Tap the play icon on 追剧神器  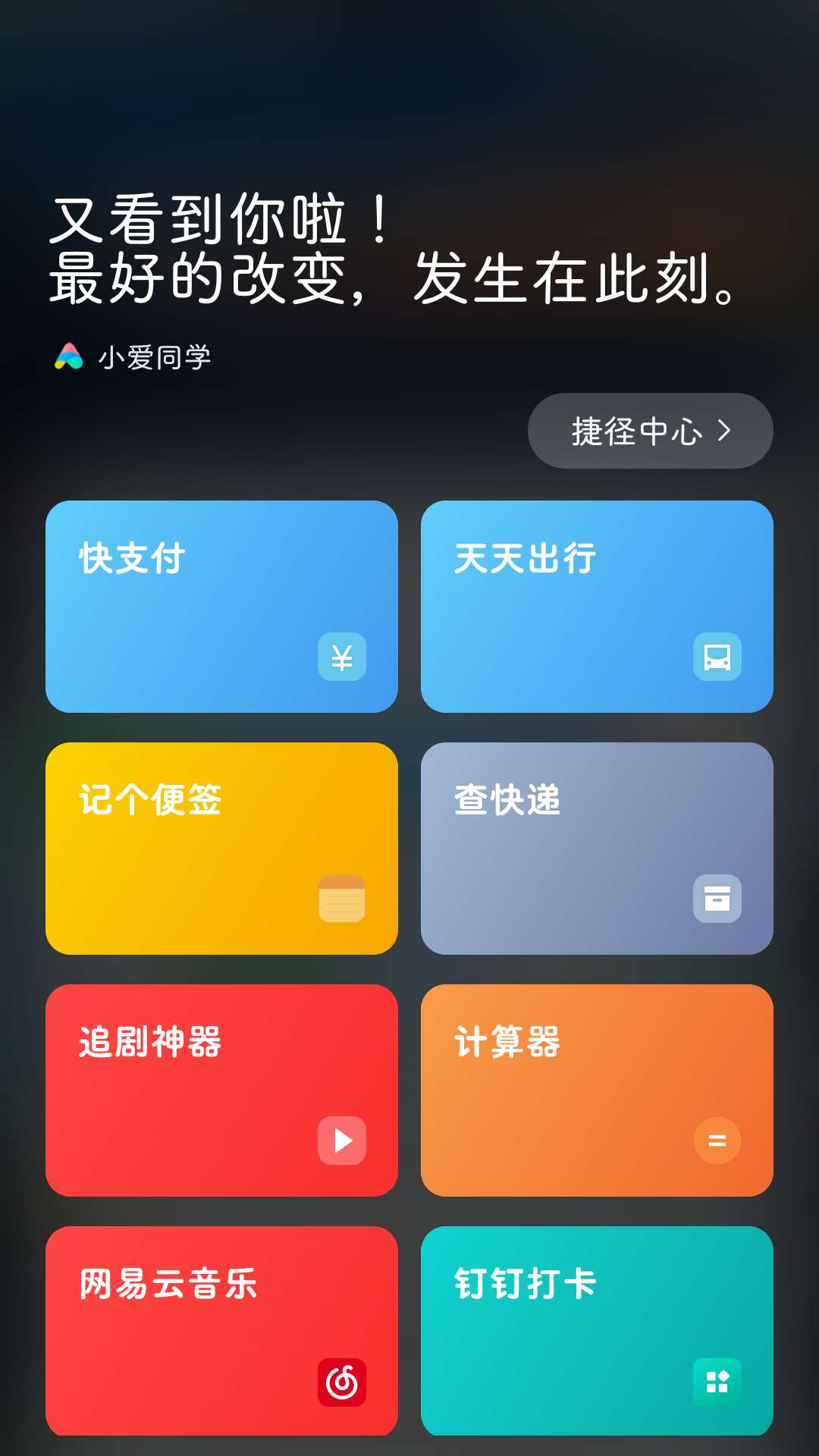[x=341, y=1141]
